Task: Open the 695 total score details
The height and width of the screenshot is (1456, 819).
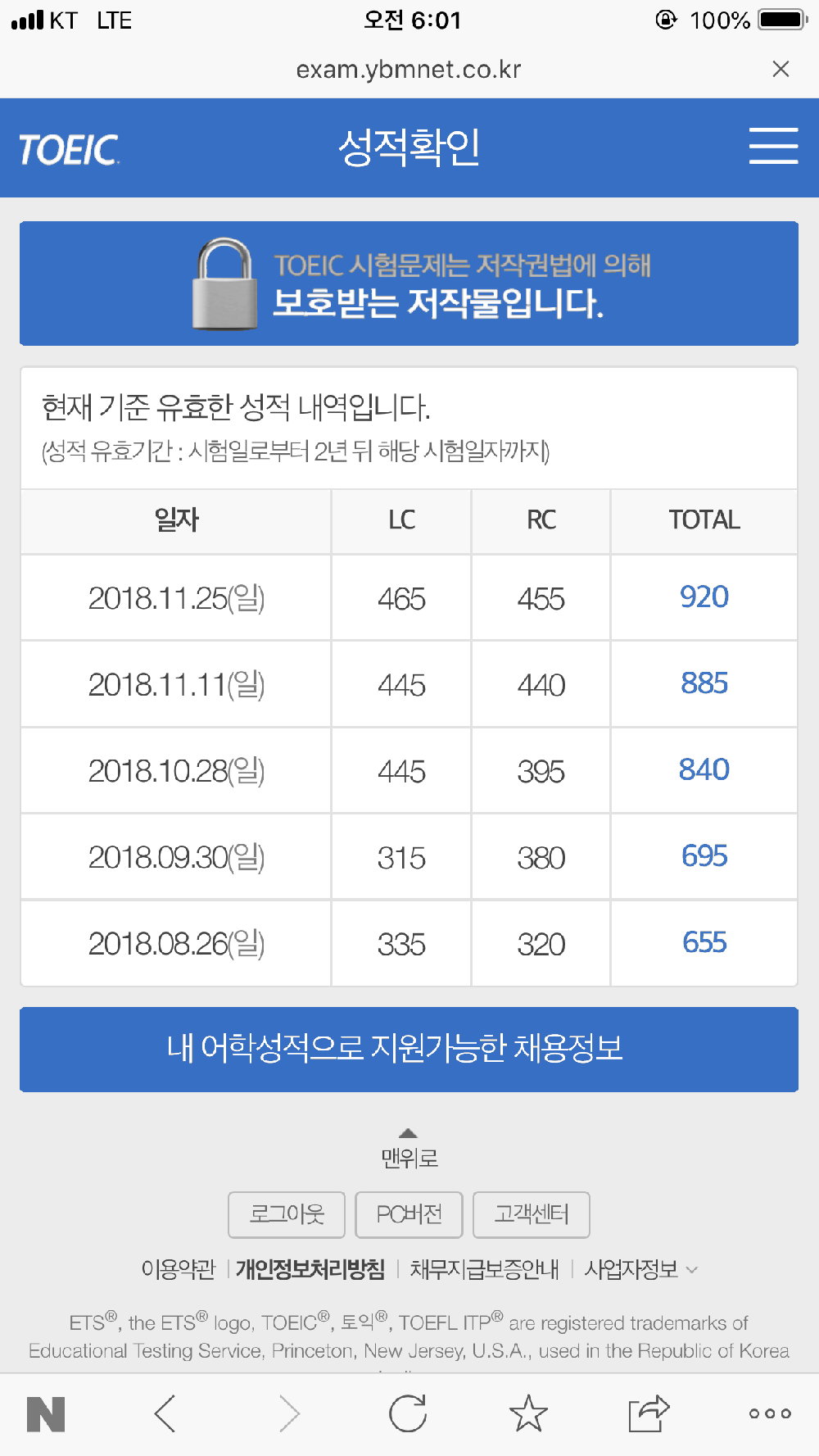Action: pos(704,855)
